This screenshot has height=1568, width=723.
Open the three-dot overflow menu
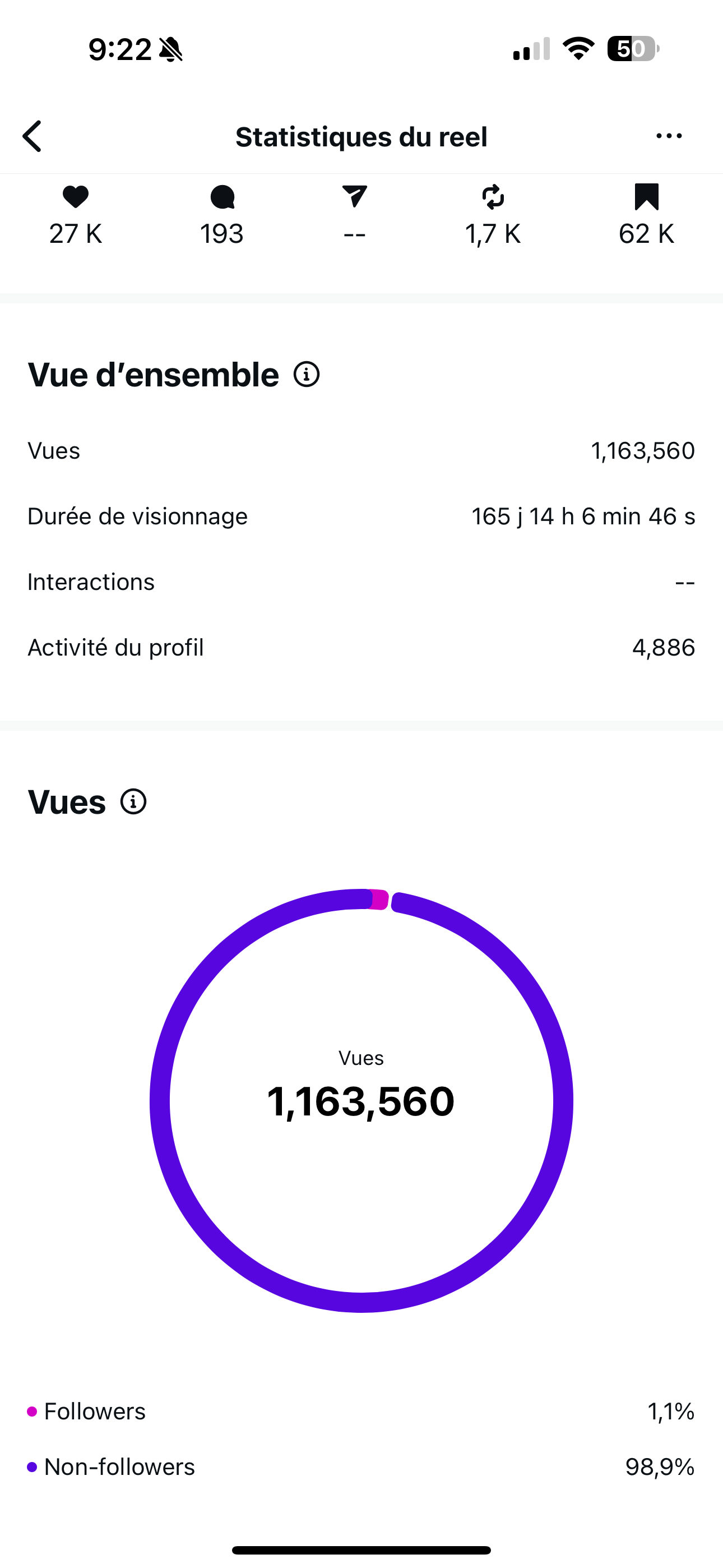[669, 136]
